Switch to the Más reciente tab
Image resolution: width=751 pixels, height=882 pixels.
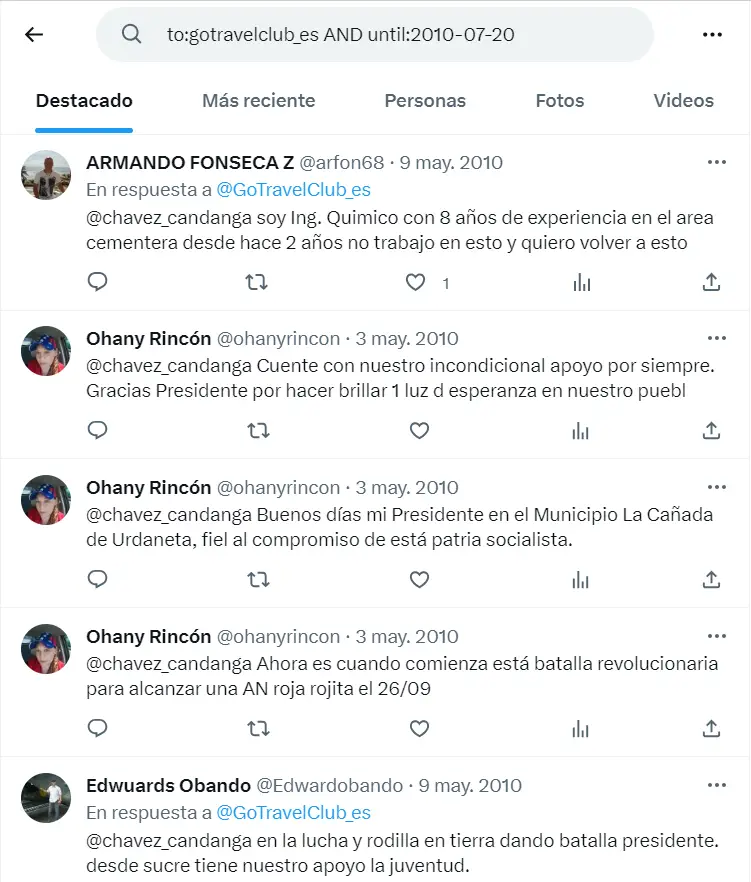point(258,101)
